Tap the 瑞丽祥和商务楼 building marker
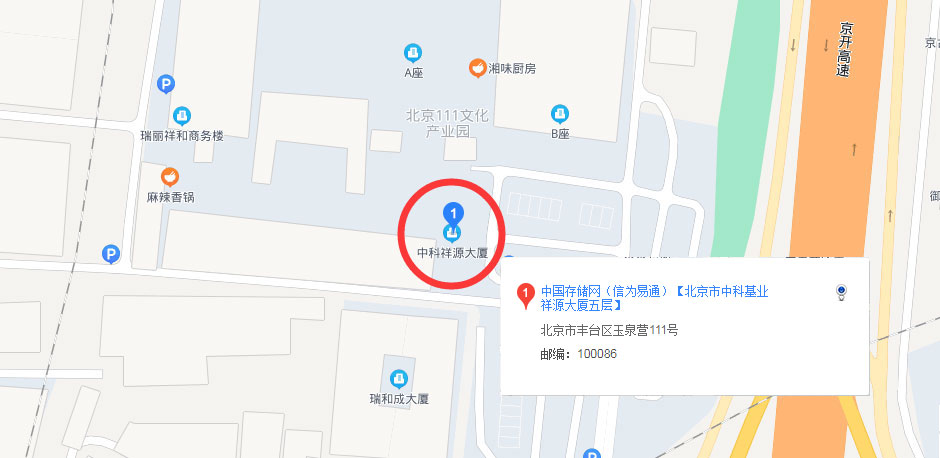The width and height of the screenshot is (940, 458). (x=182, y=116)
